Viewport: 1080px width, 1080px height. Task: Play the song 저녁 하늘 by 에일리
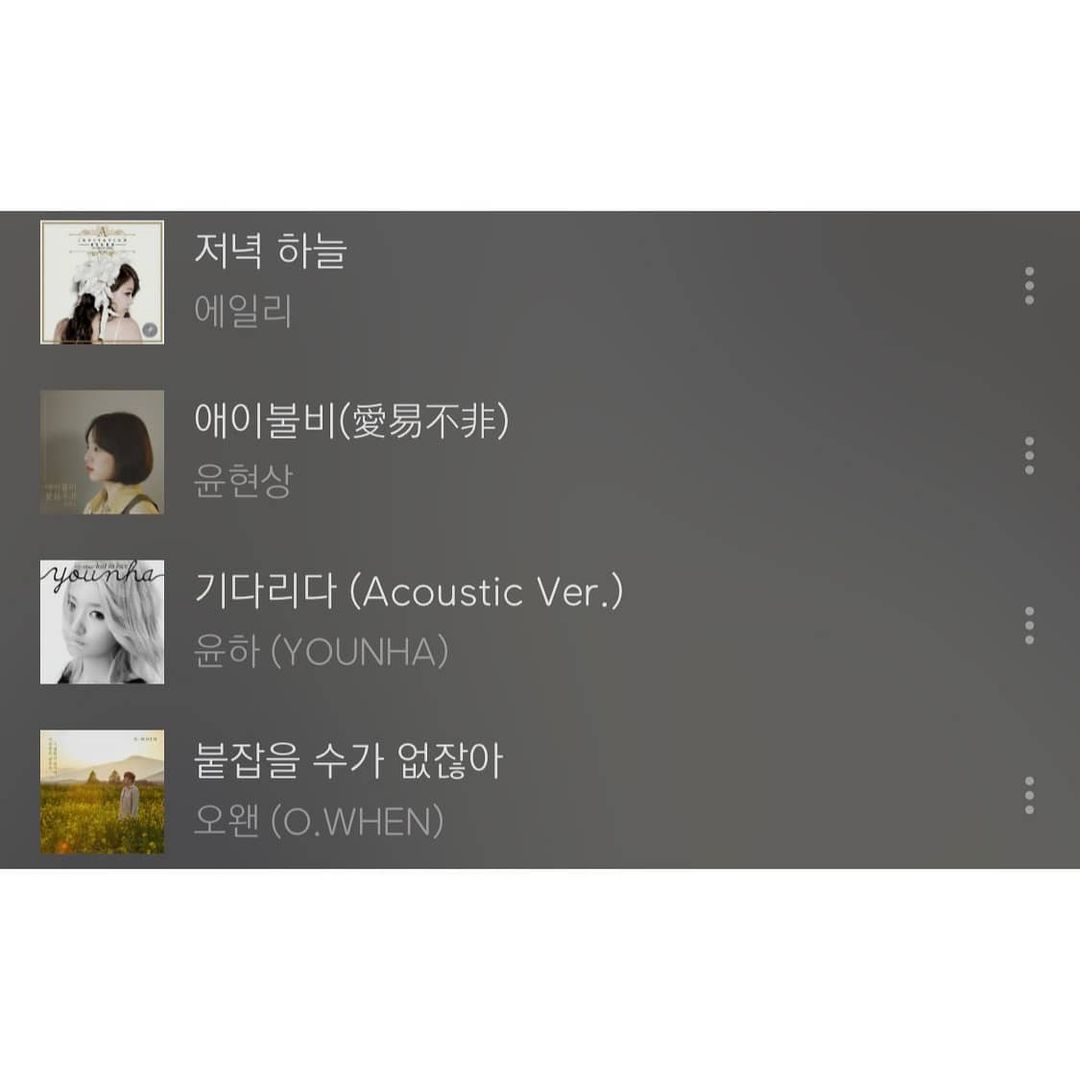pyautogui.click(x=270, y=251)
